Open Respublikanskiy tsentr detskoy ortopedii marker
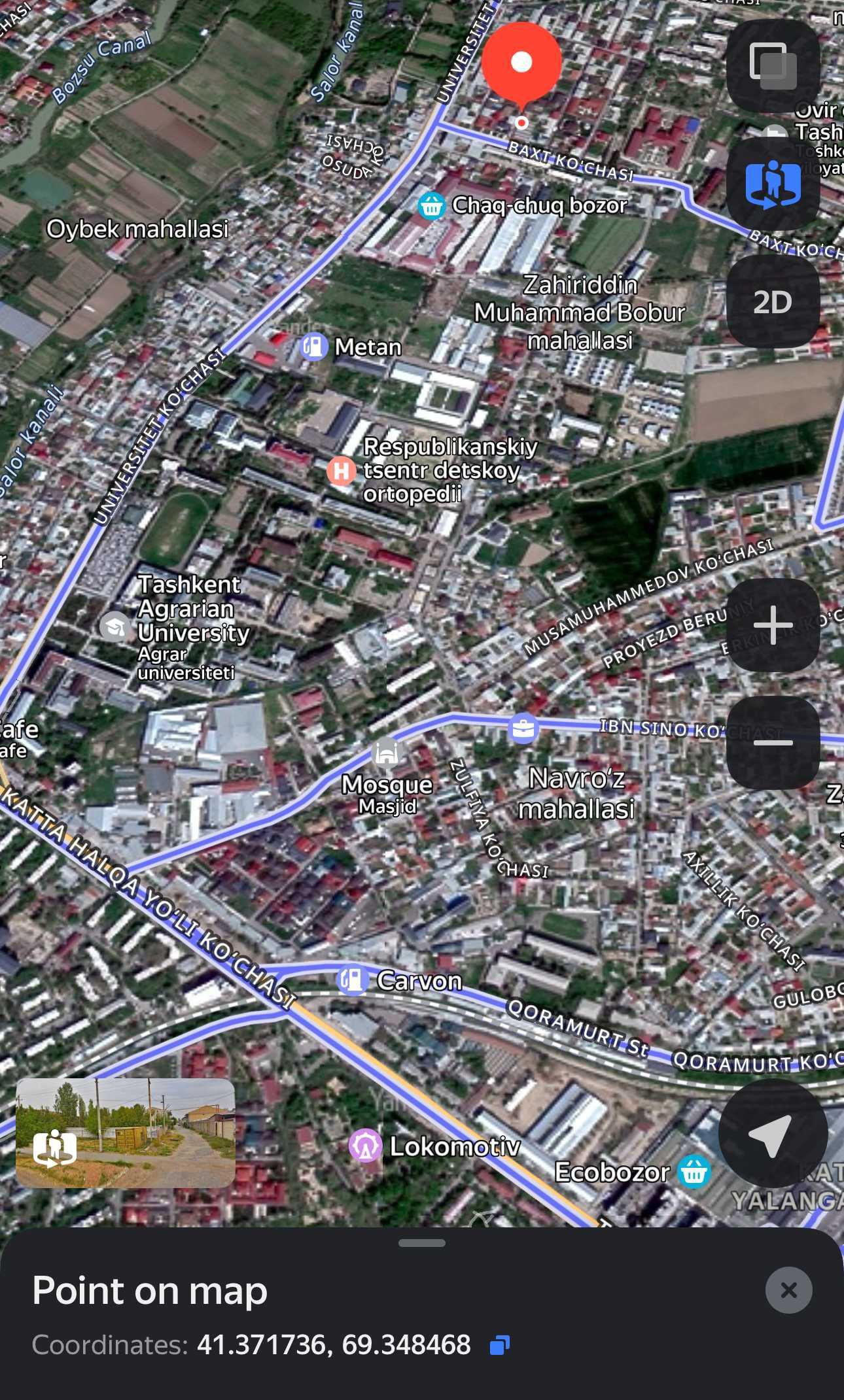The width and height of the screenshot is (844, 1400). pos(341,471)
